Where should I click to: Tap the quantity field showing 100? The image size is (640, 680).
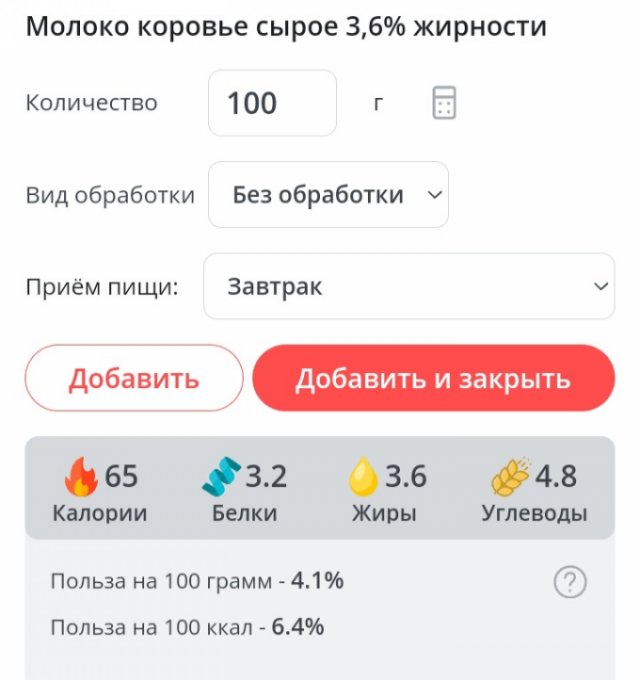point(272,103)
